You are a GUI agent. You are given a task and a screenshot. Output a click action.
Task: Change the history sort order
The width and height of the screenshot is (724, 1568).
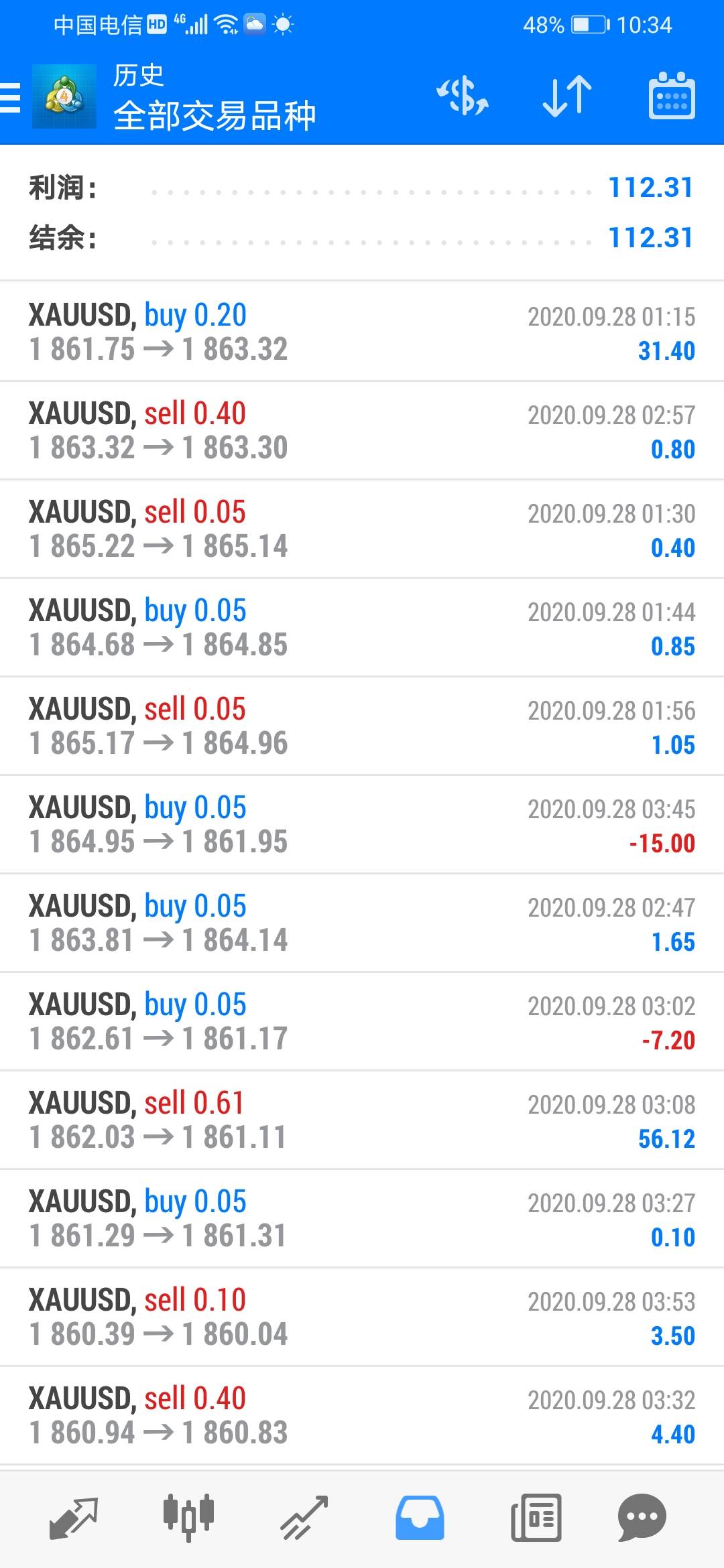[566, 97]
